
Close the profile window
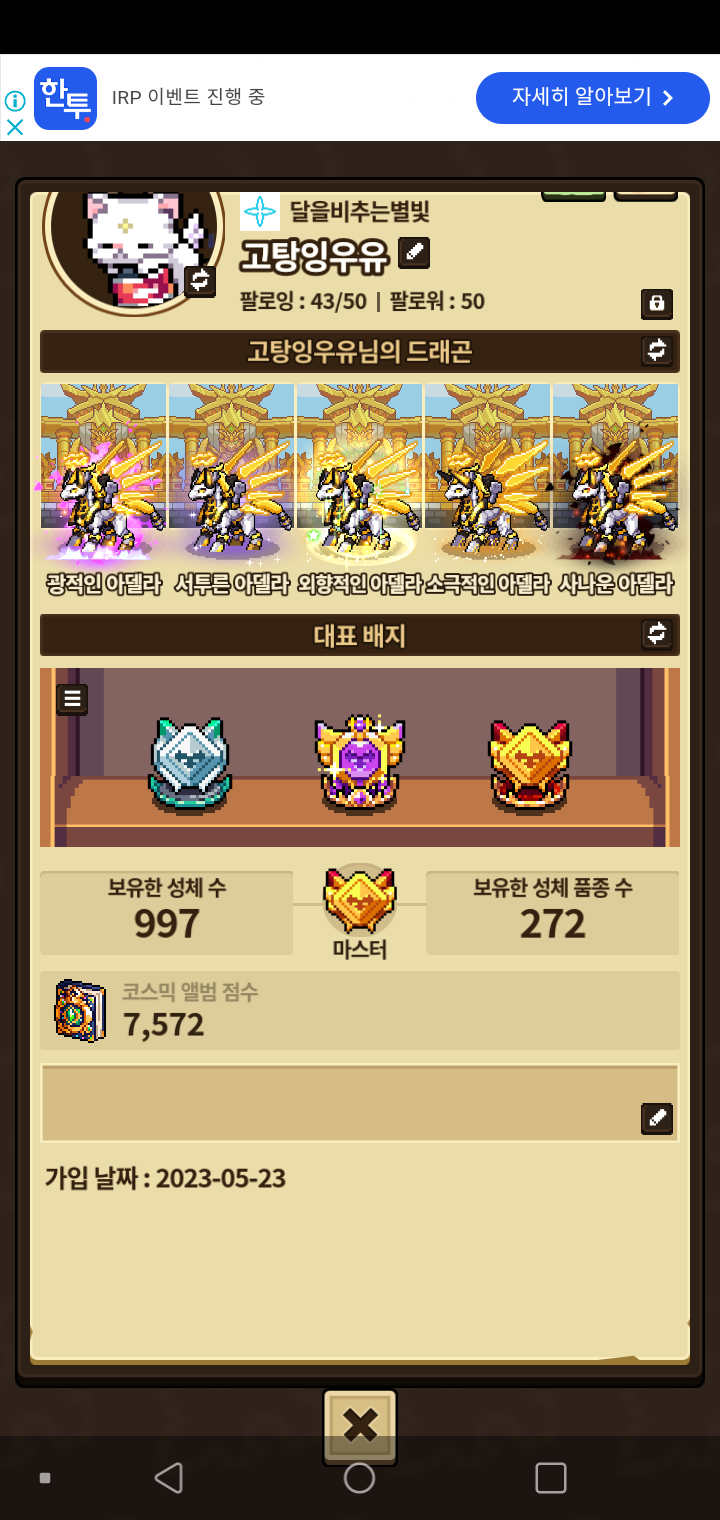[x=360, y=1426]
